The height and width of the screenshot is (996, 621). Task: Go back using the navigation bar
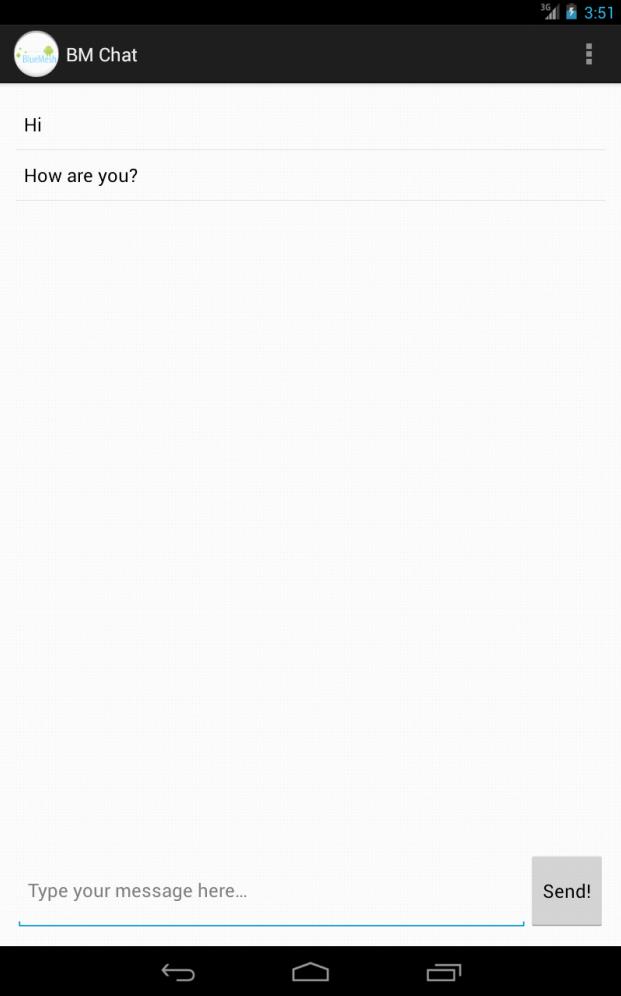tap(179, 972)
